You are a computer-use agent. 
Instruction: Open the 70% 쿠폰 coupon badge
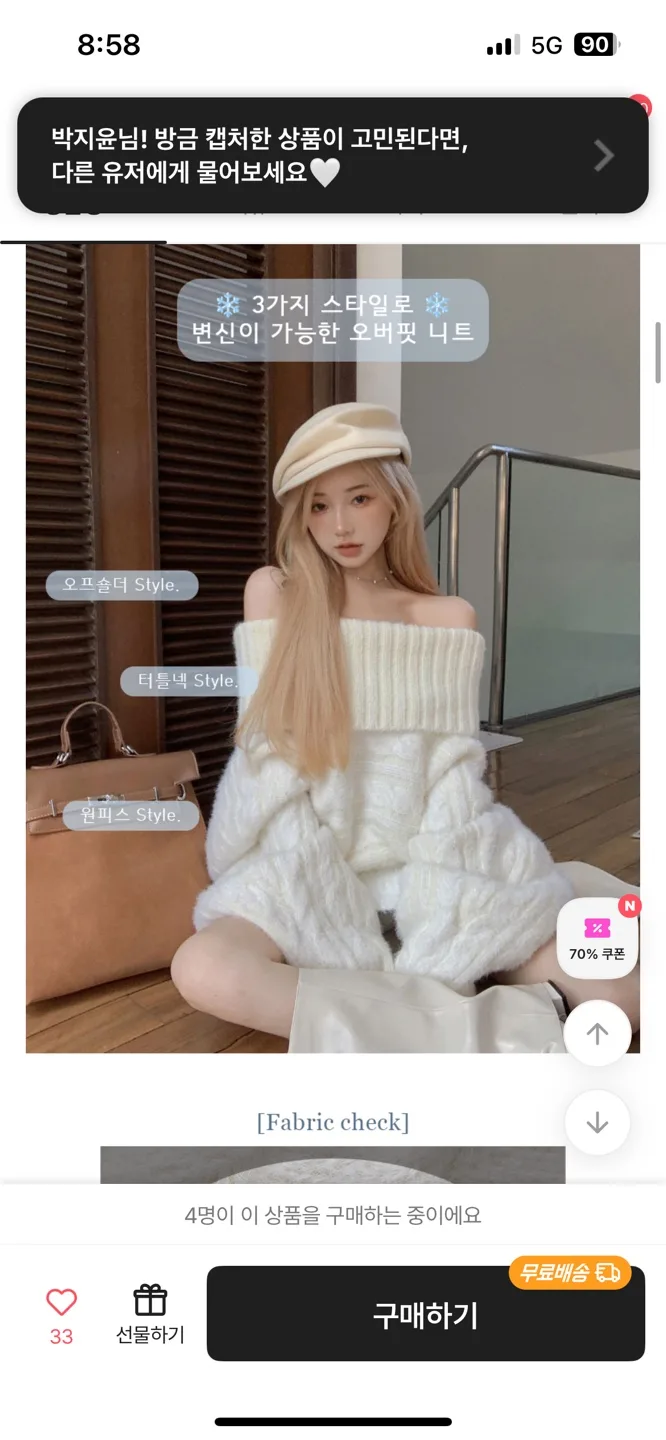coord(597,939)
